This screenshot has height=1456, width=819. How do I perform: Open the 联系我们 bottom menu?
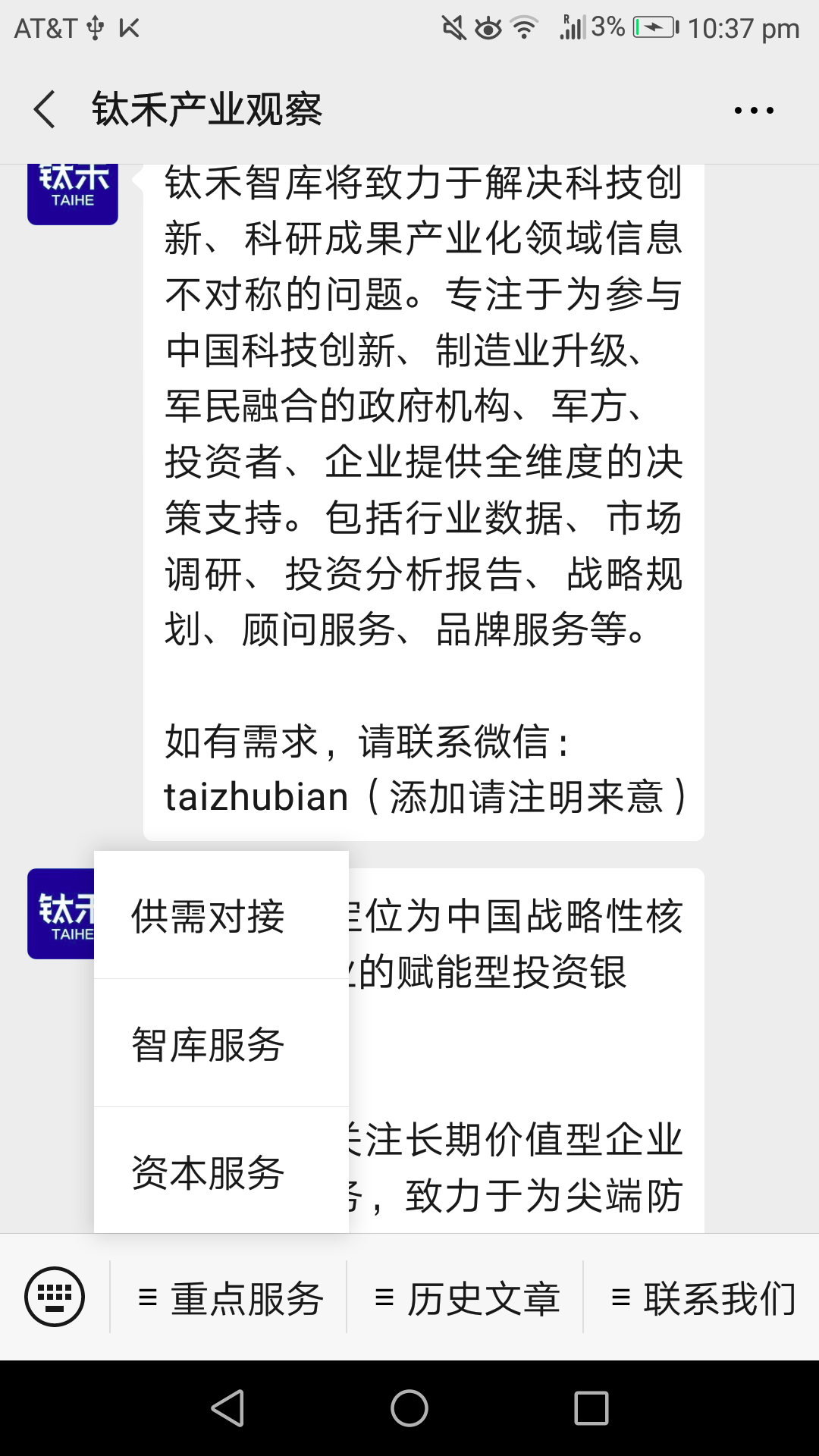pyautogui.click(x=702, y=1298)
